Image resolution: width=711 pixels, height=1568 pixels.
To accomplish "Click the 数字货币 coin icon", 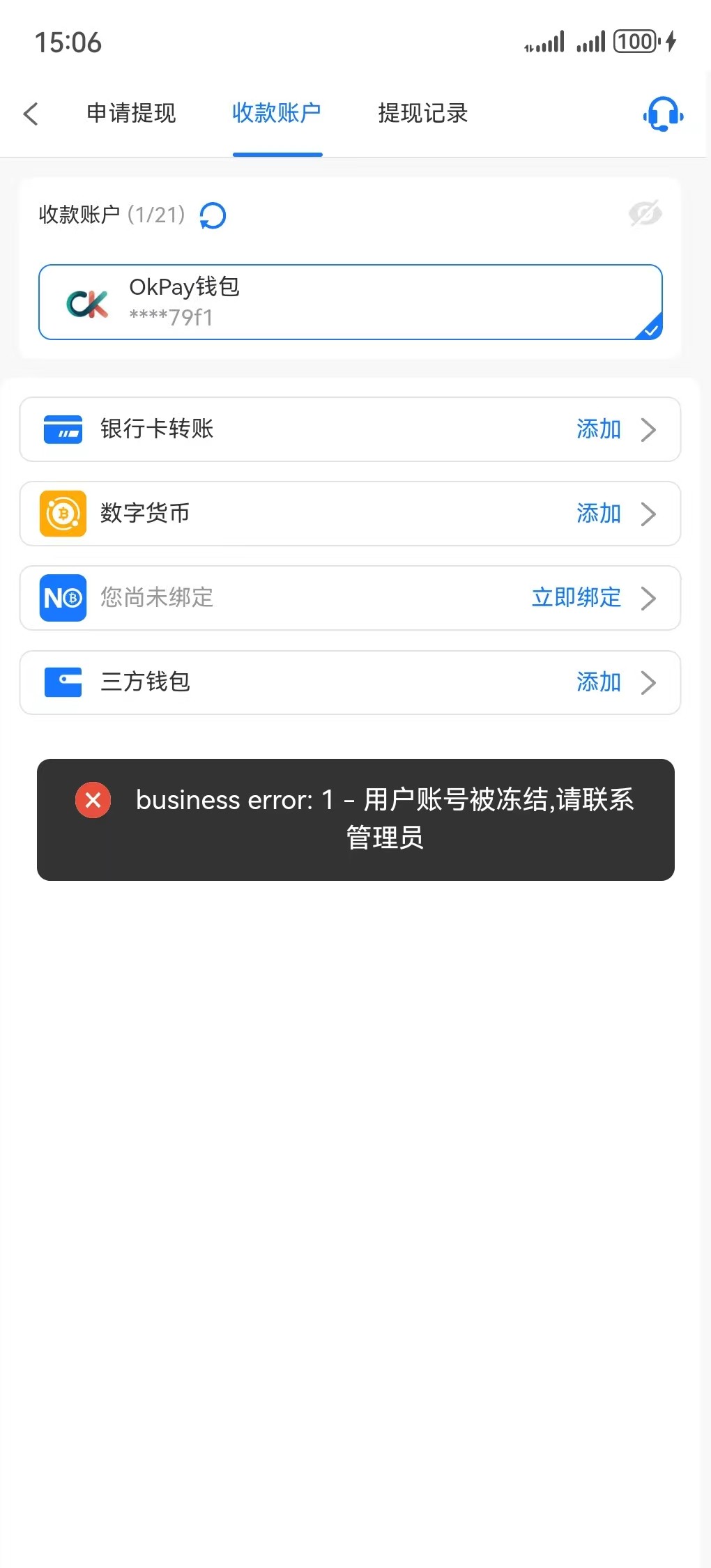I will [x=62, y=514].
